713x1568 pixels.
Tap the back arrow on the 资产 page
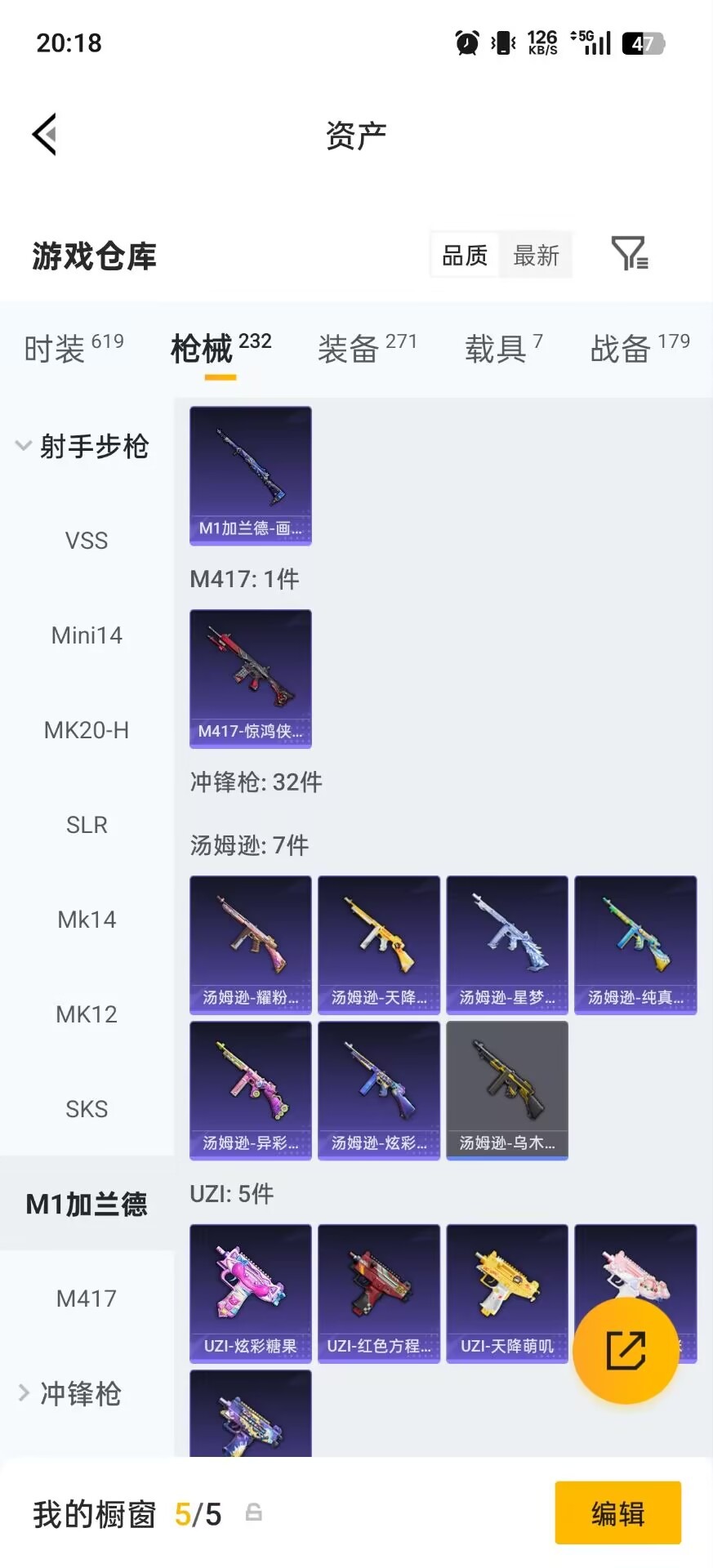[45, 133]
